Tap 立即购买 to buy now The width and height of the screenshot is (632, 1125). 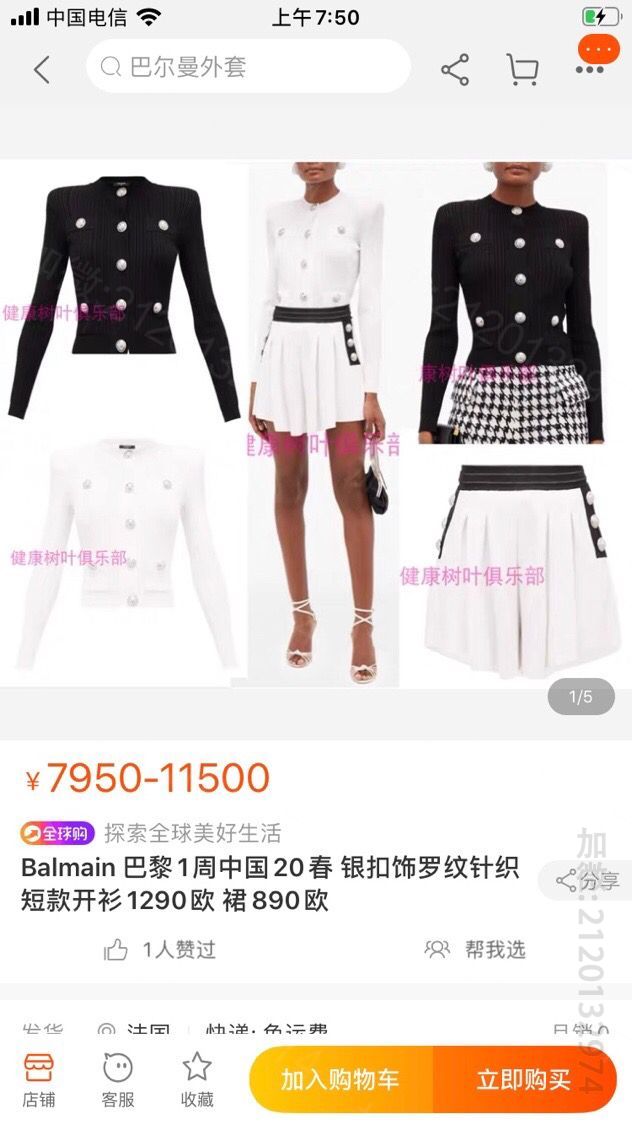tap(524, 1080)
